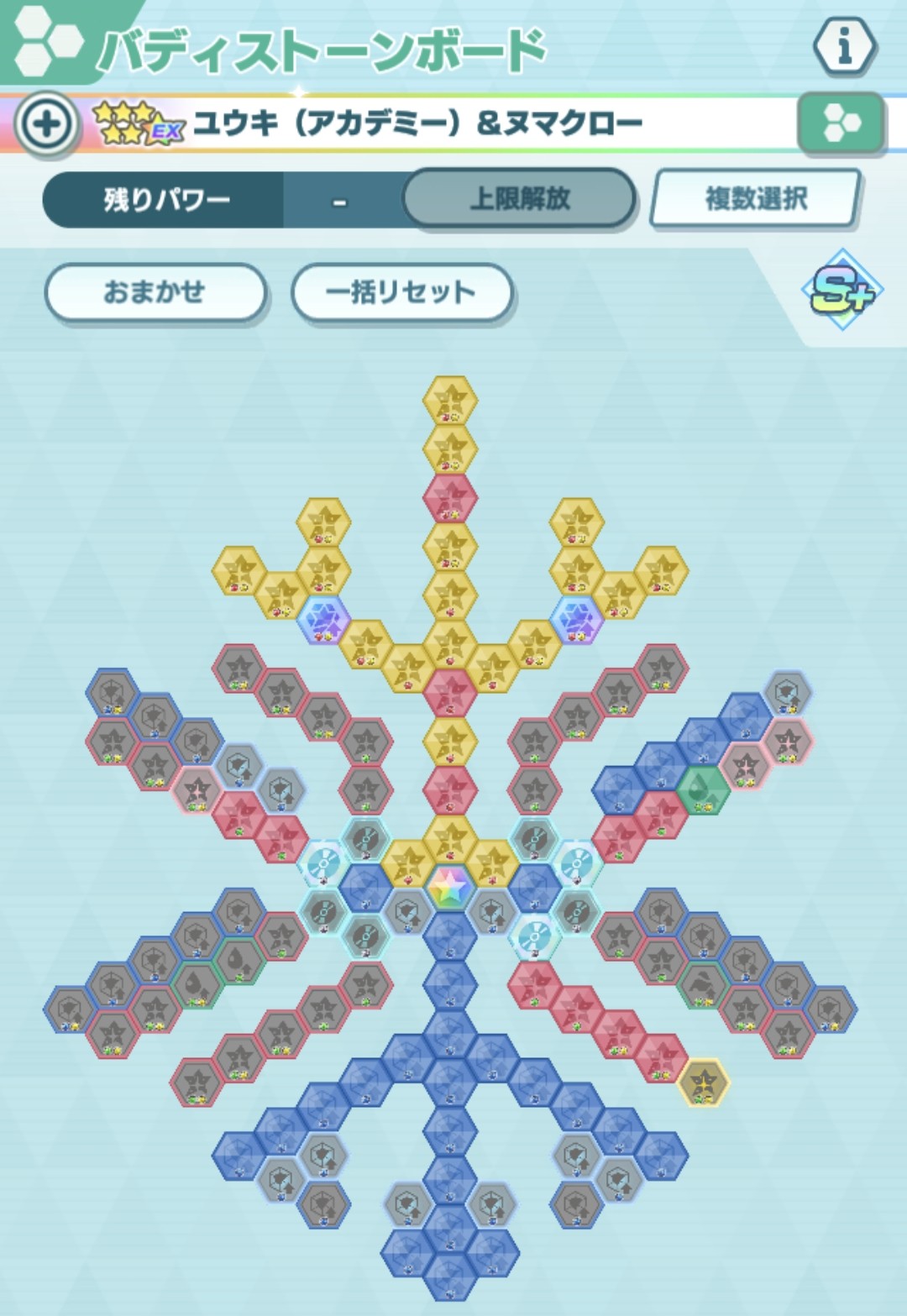Screen dimensions: 907x1316
Task: Tap the 上限解放 button
Action: [x=519, y=199]
